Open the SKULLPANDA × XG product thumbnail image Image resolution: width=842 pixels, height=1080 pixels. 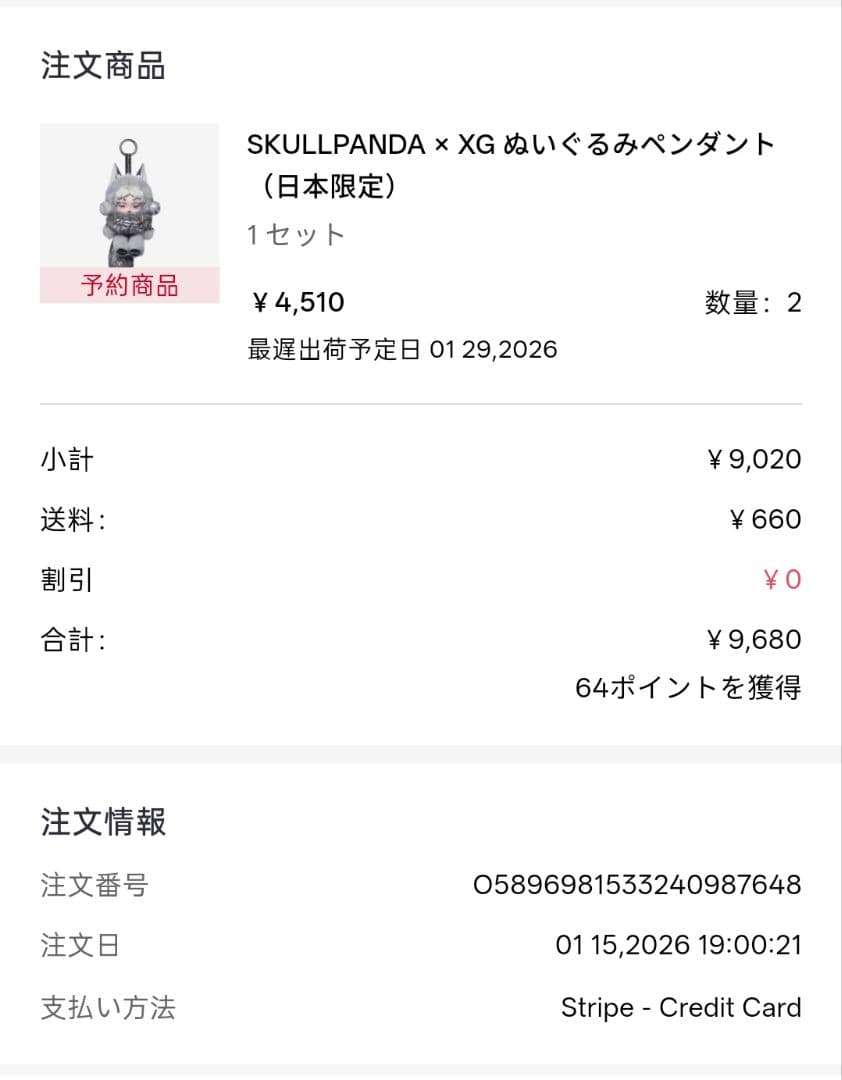[x=128, y=198]
